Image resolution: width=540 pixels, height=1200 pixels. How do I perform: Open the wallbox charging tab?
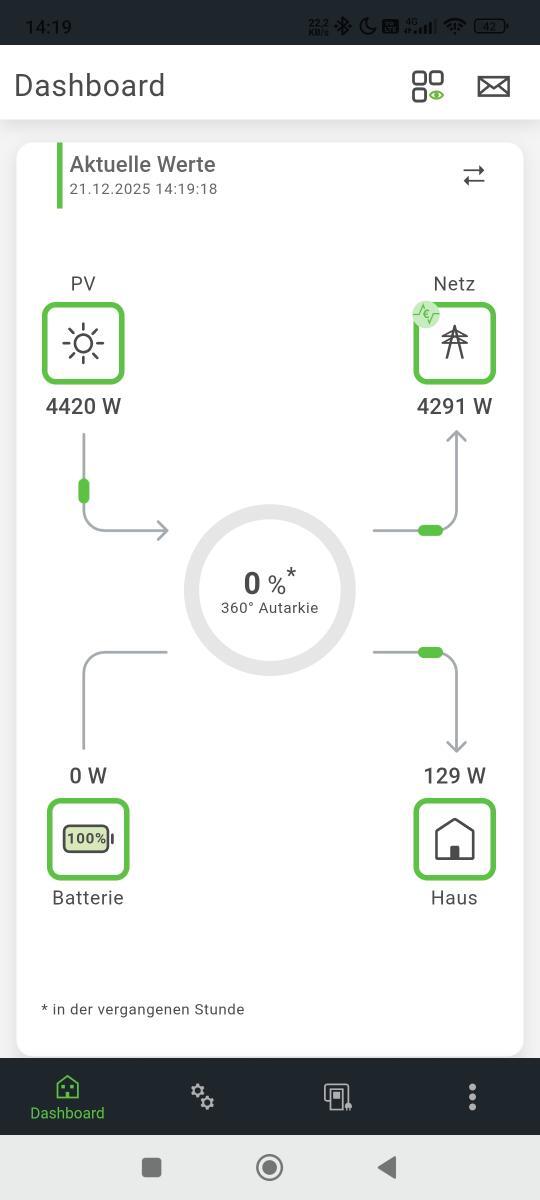(338, 1097)
